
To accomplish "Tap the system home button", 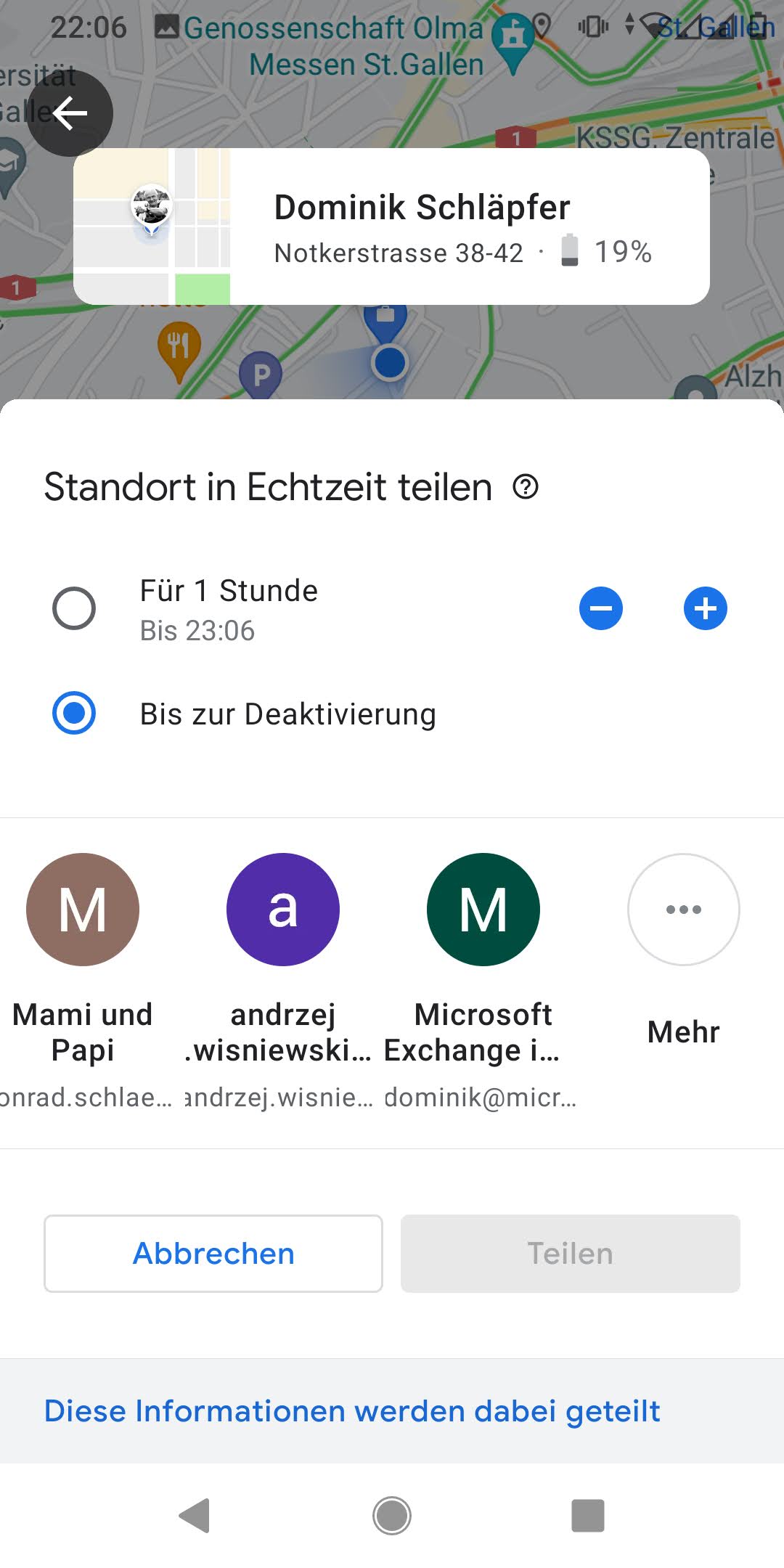I will [x=392, y=1516].
